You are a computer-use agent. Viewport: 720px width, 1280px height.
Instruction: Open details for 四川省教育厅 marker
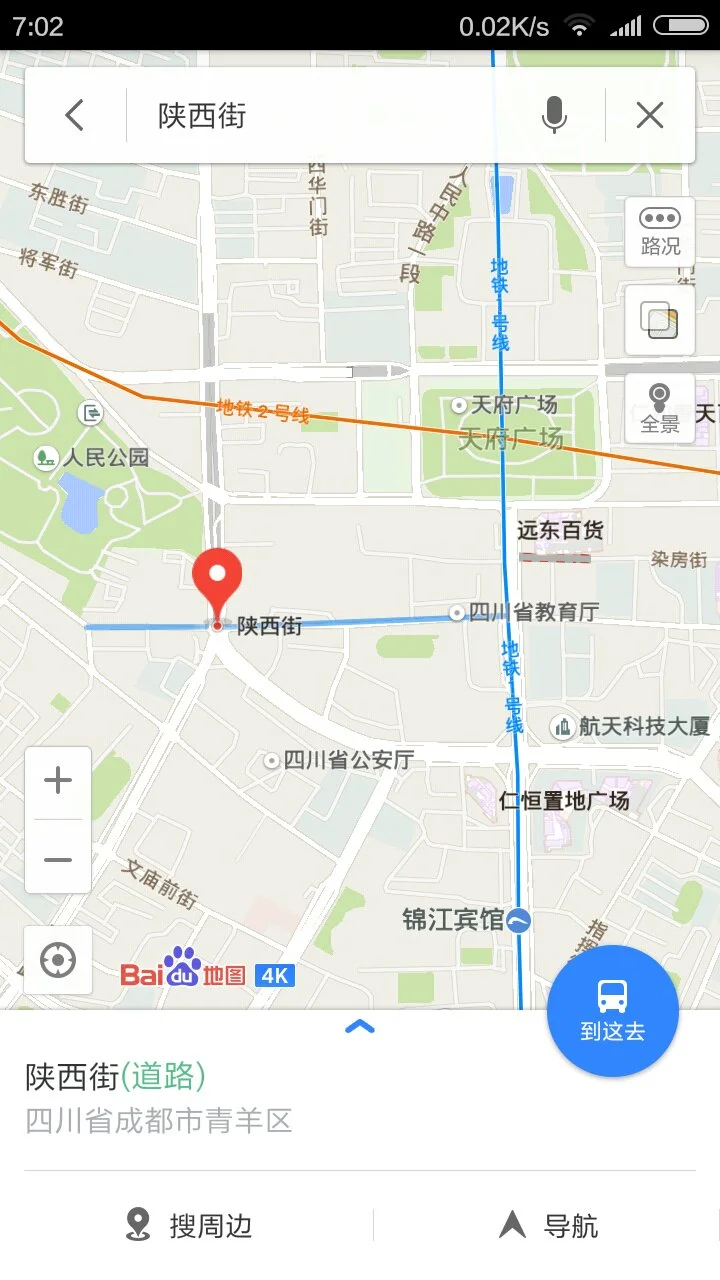[x=459, y=611]
